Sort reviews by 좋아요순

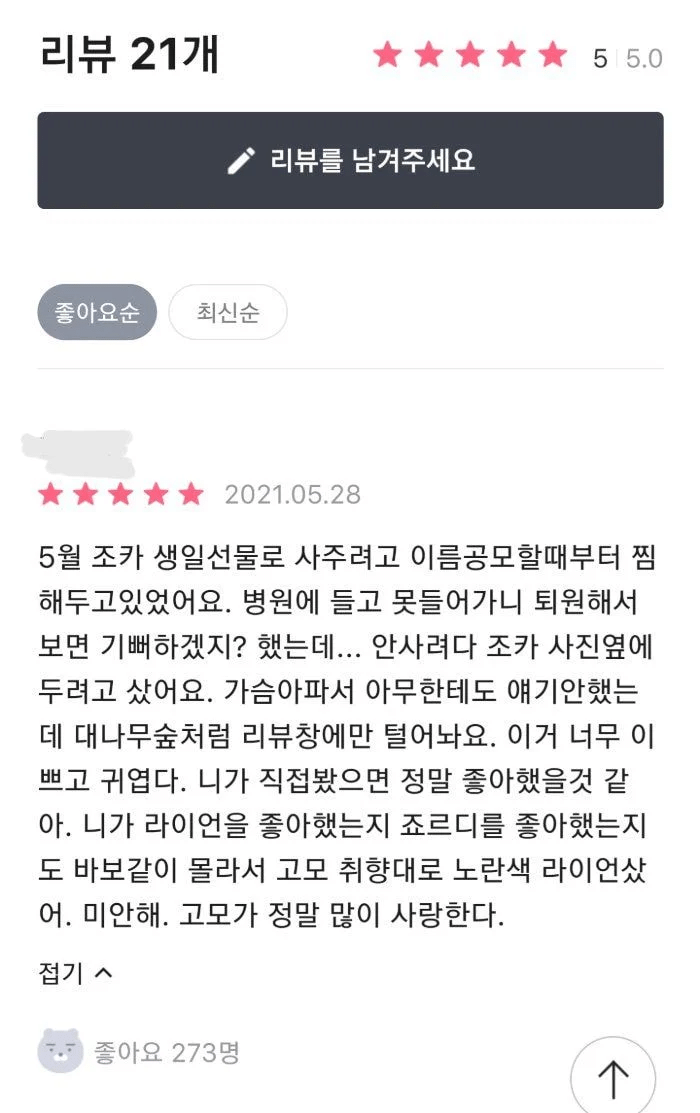point(97,313)
